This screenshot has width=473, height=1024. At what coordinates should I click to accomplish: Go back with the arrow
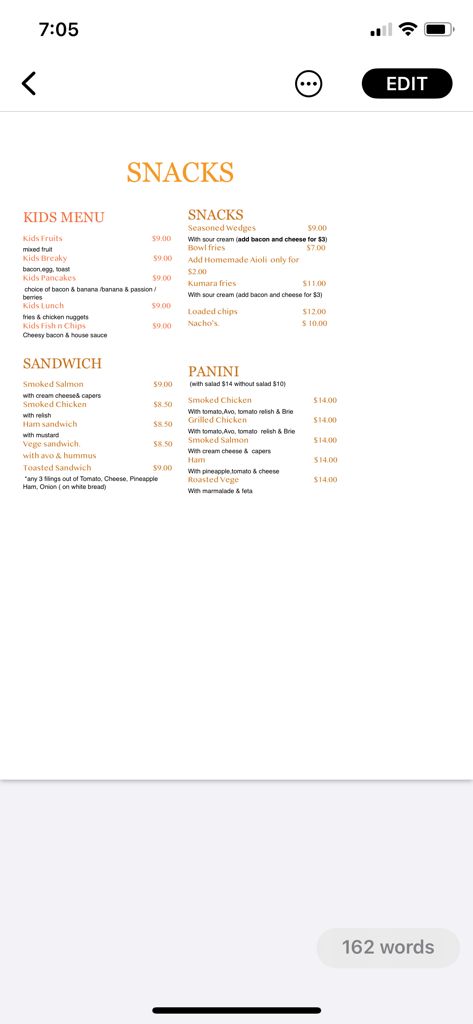[x=29, y=84]
